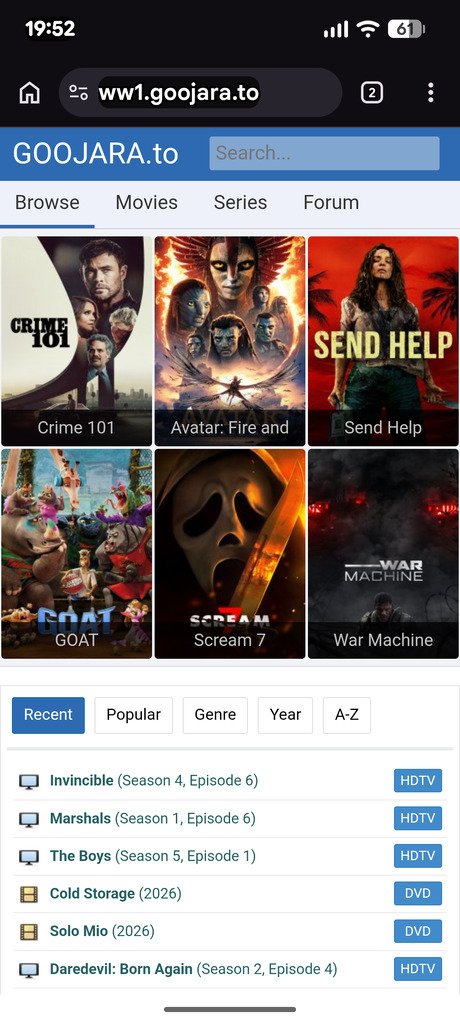Go to the Forum tab
460x1024 pixels.
331,202
